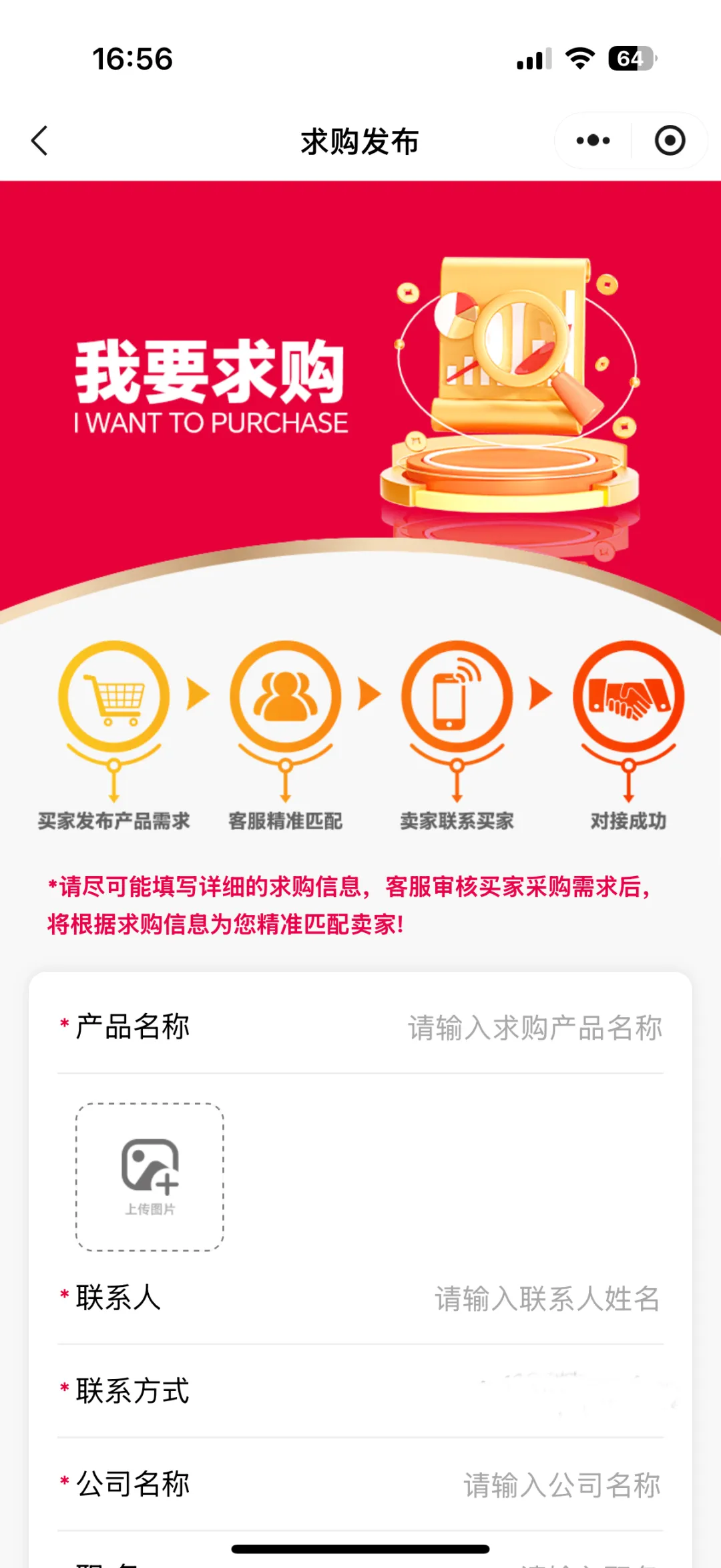Tap the phone notification icon for 卖家联系买家
This screenshot has height=1568, width=721.
(x=456, y=697)
